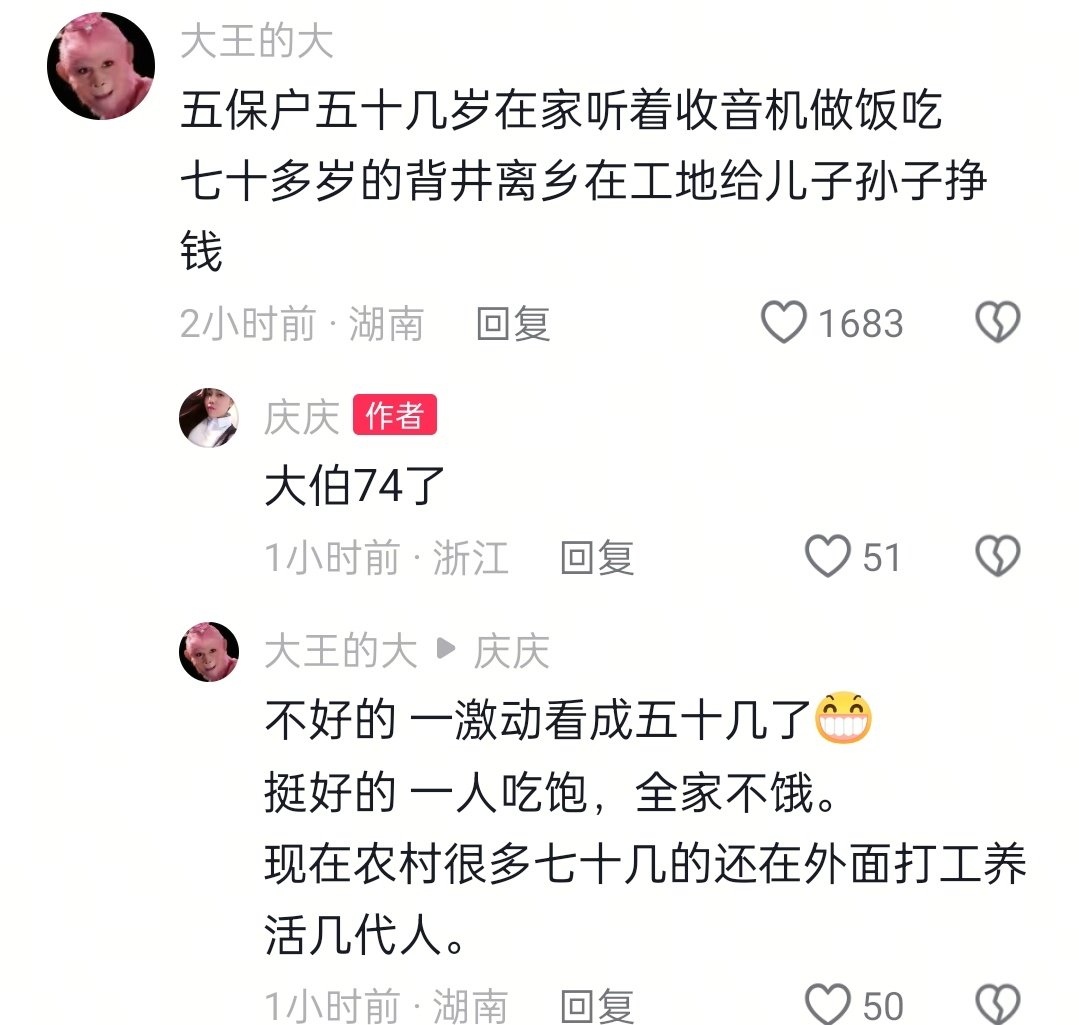Open the 大王的大 username on the top comment
The image size is (1079, 1025).
257,42
